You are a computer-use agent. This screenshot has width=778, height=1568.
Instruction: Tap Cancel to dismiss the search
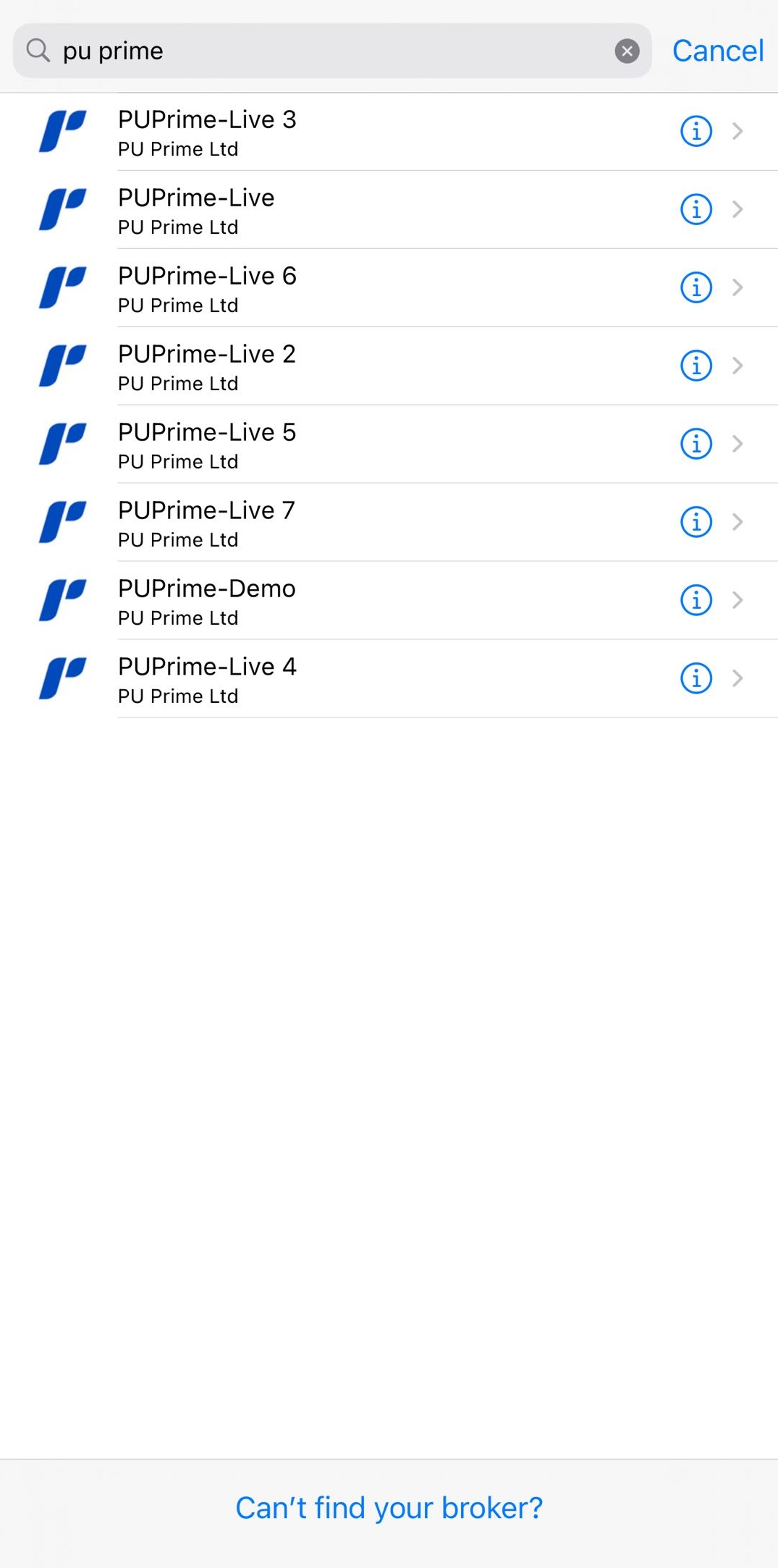tap(717, 51)
